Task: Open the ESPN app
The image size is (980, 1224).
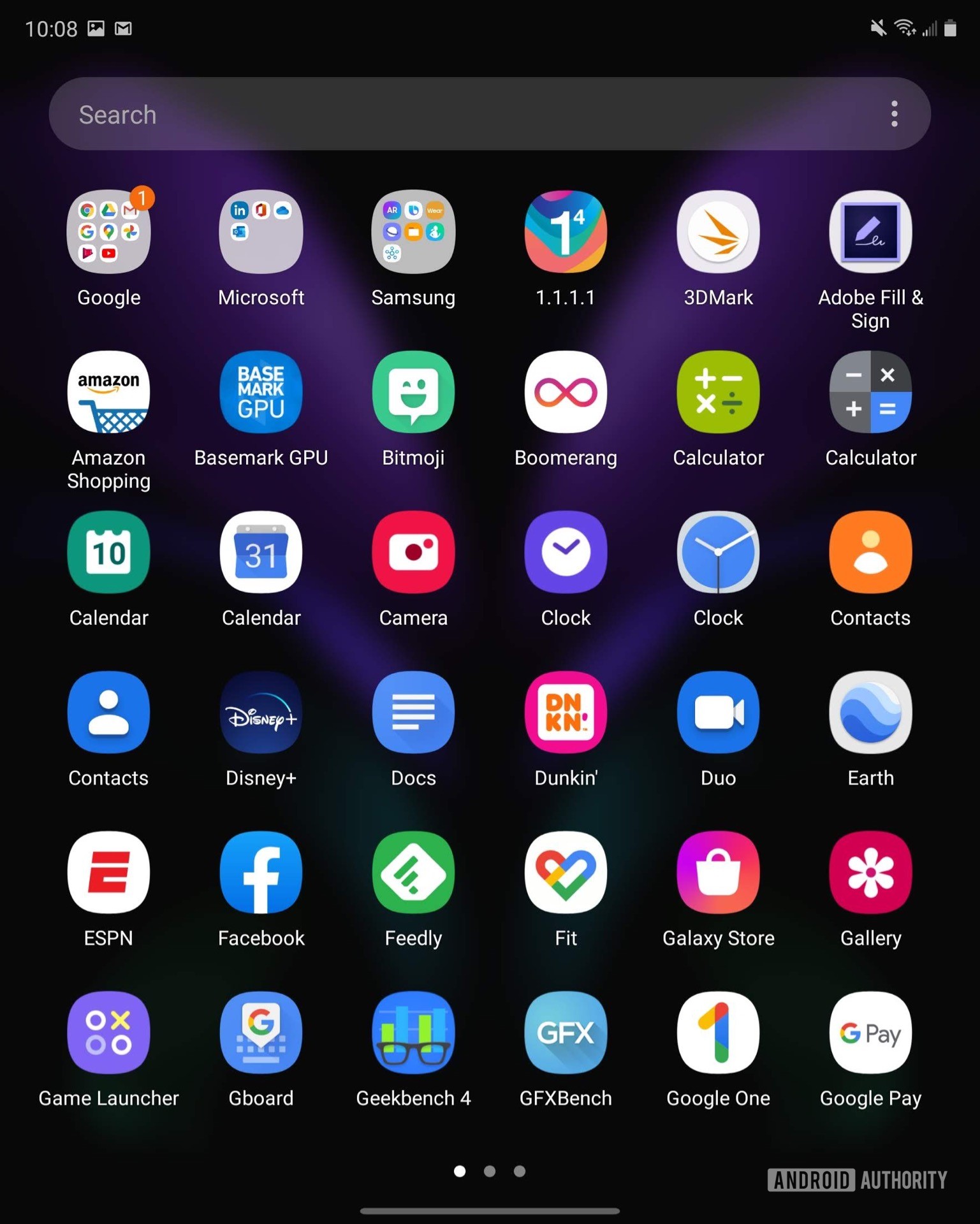Action: tap(108, 872)
